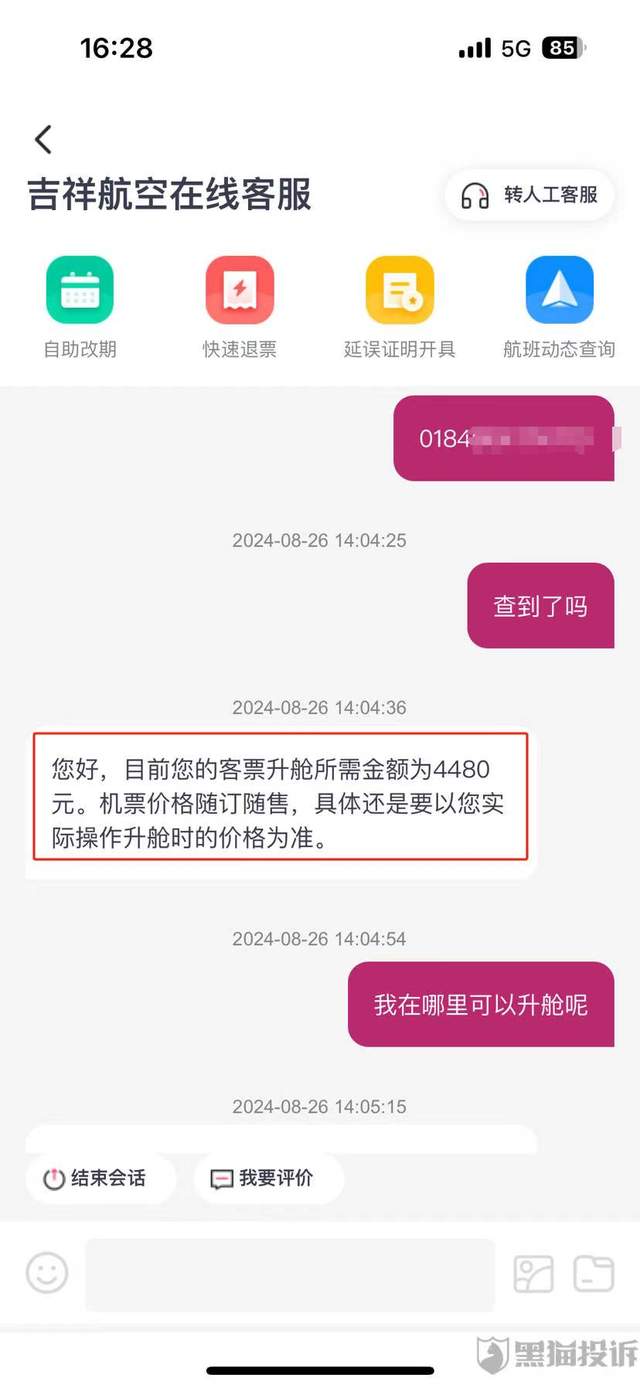
Task: Focus the message input field
Action: pyautogui.click(x=290, y=1274)
